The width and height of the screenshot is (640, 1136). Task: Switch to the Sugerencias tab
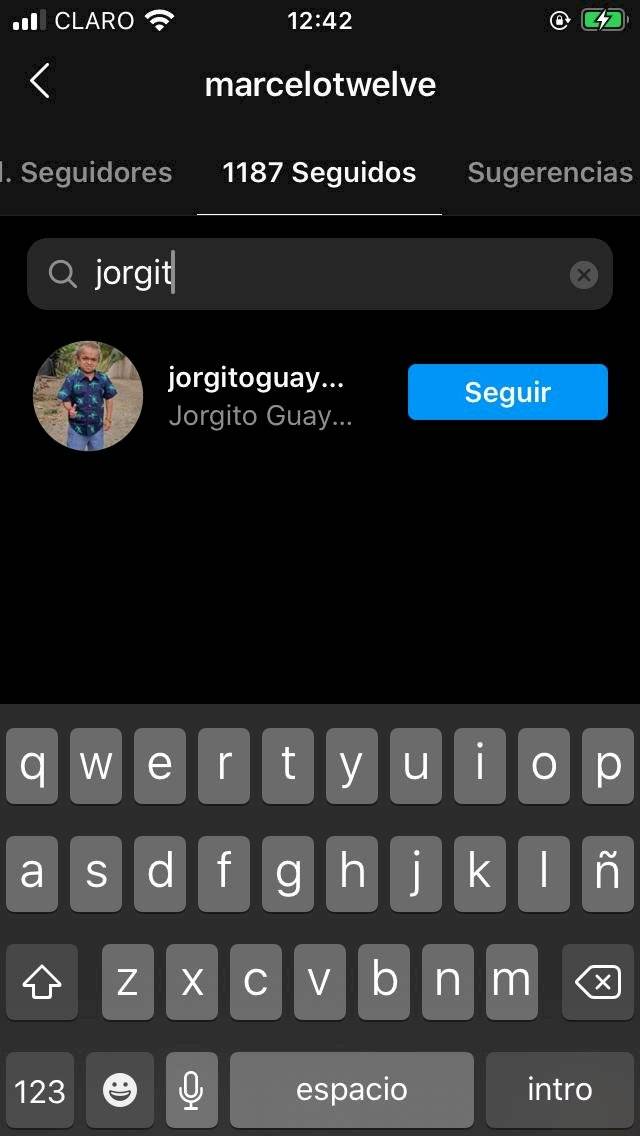[550, 173]
